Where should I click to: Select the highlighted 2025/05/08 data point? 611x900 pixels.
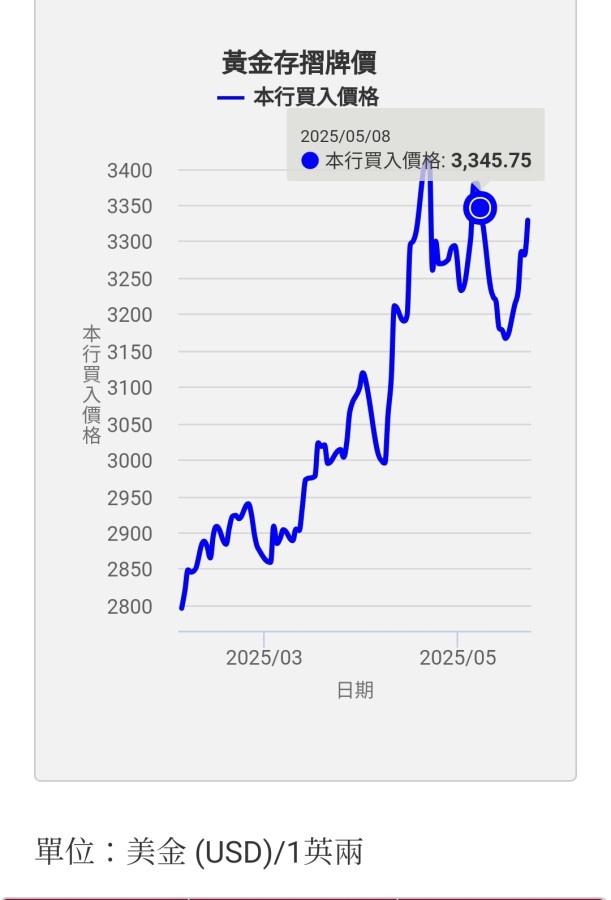click(x=480, y=208)
